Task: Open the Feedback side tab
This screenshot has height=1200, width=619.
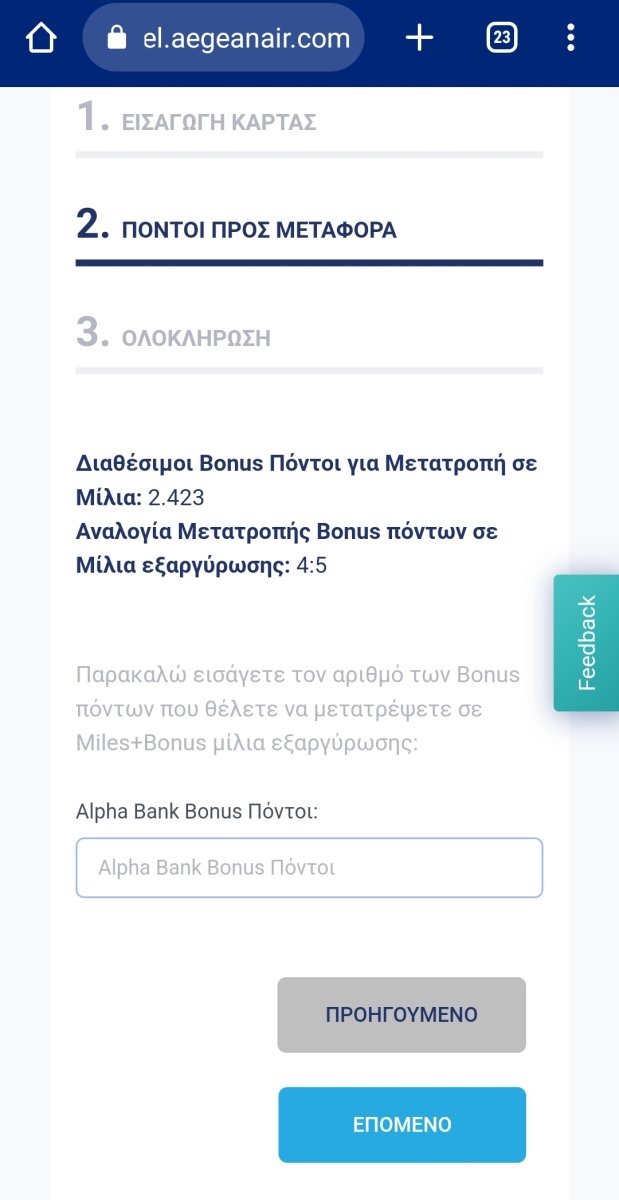Action: click(x=587, y=643)
